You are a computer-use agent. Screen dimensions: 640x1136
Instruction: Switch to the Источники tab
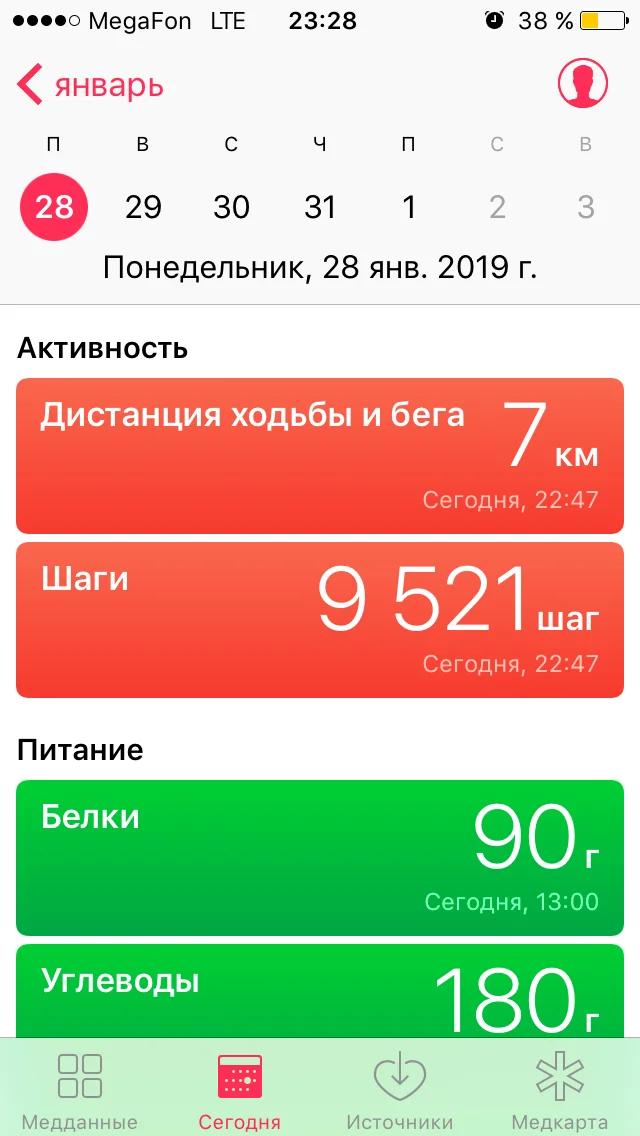[399, 1088]
